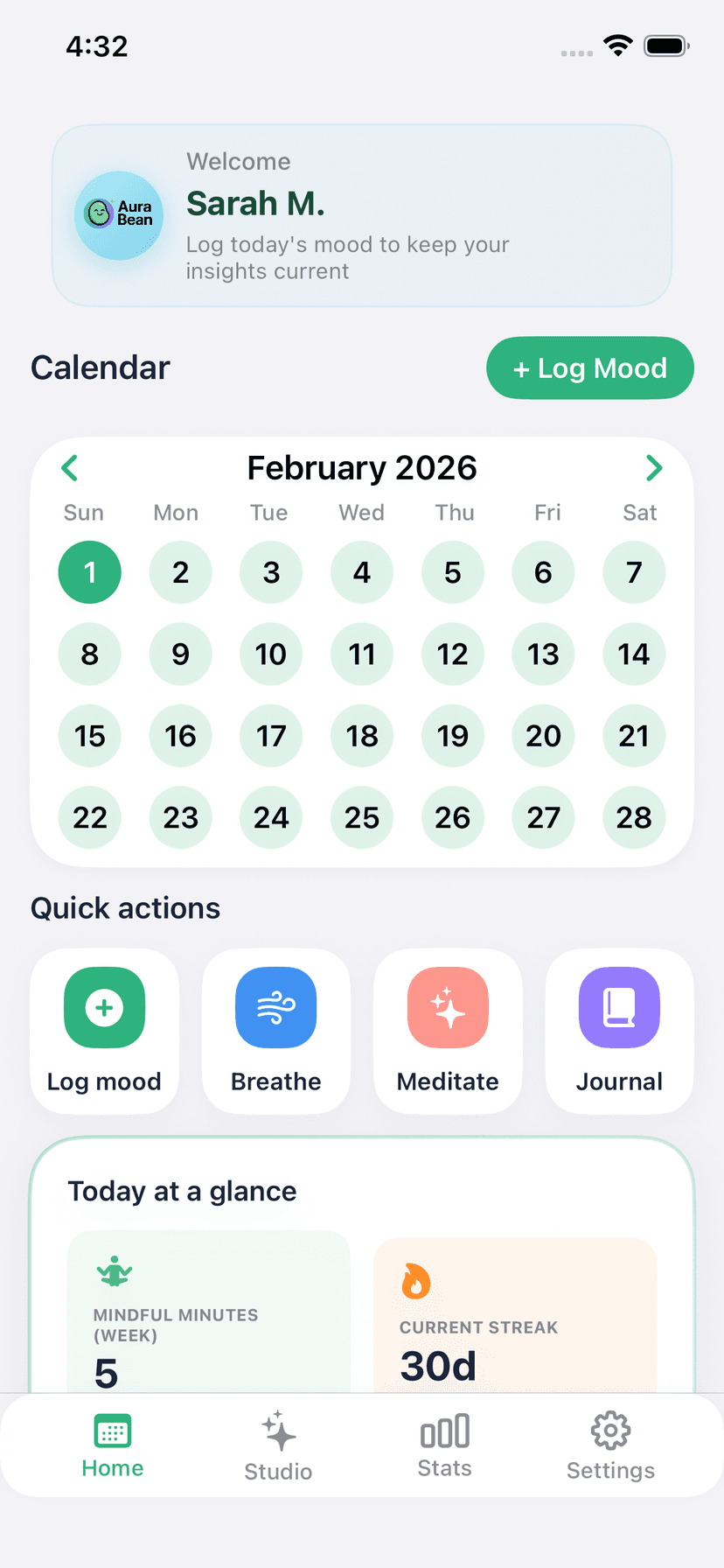
Task: Open the Log mood quick action icon
Action: [104, 1007]
